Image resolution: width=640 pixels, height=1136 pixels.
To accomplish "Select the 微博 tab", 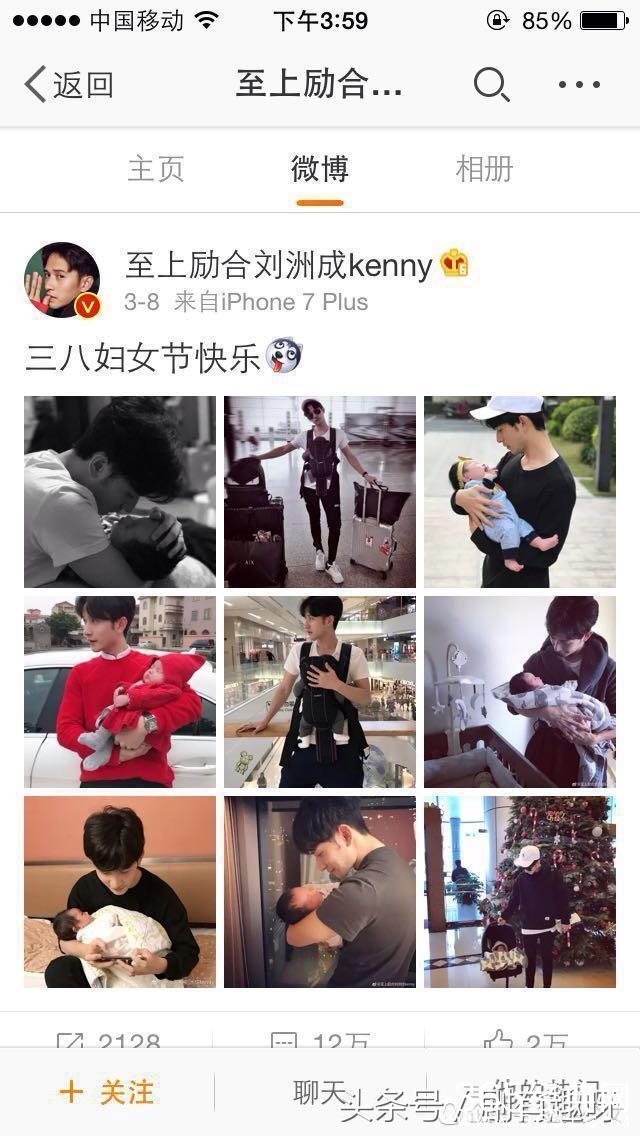I will coord(320,169).
